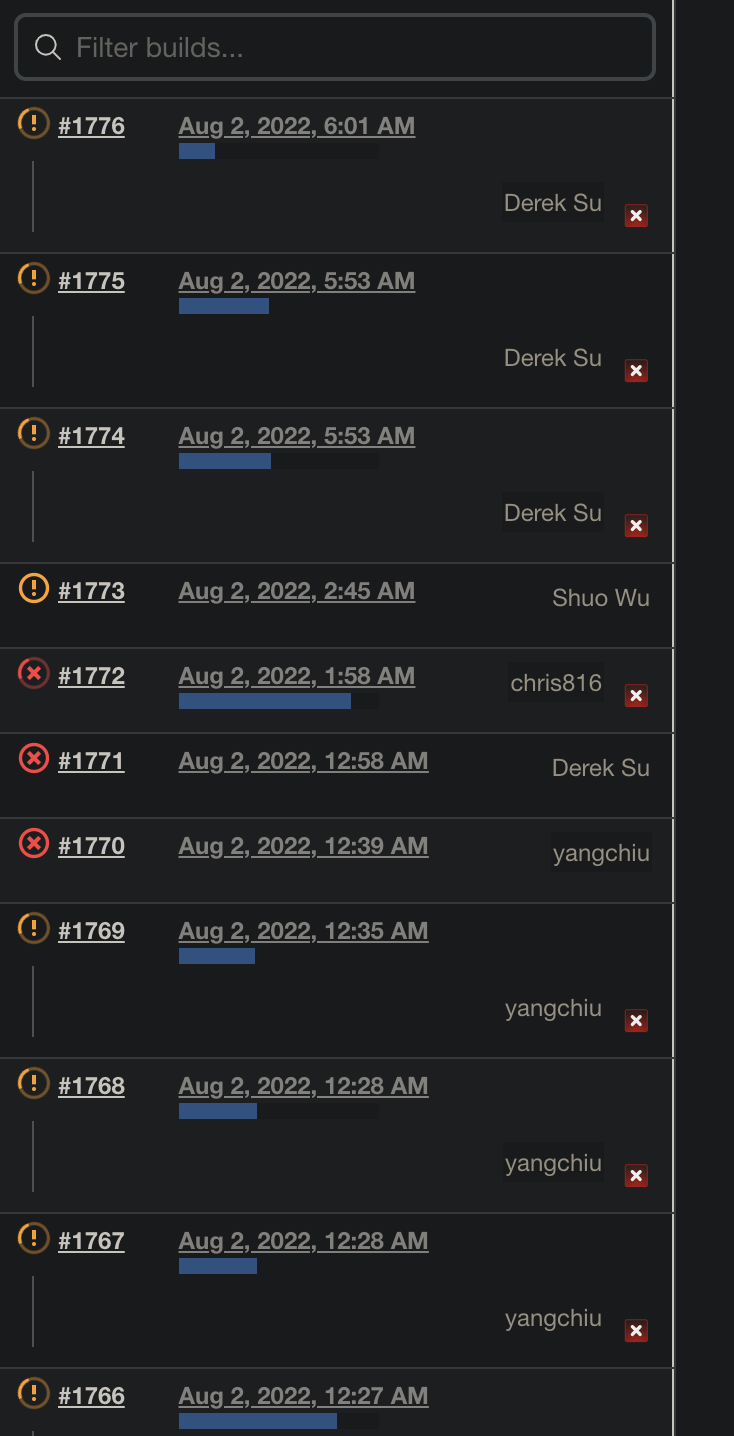This screenshot has width=734, height=1436.
Task: Open the timestamp link of build #1774
Action: [x=296, y=436]
